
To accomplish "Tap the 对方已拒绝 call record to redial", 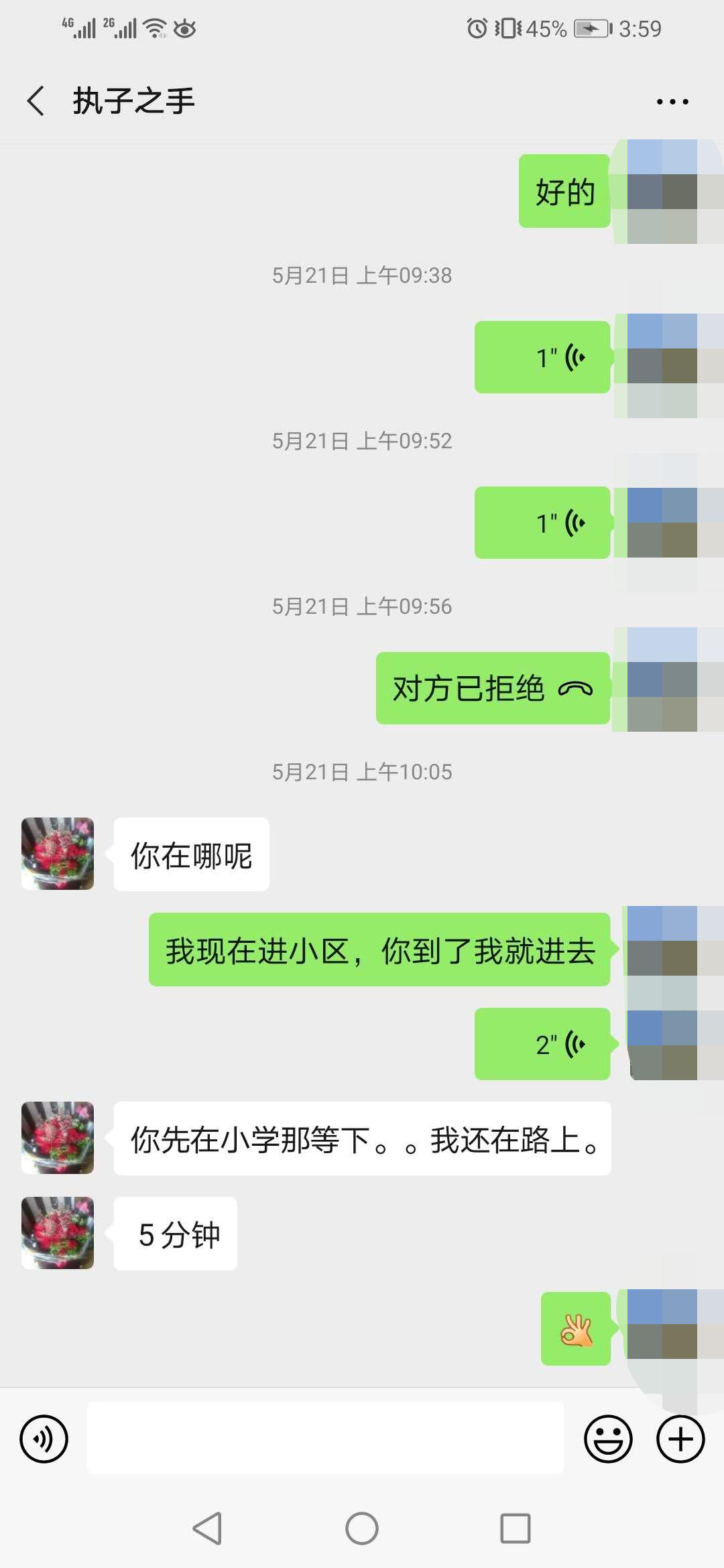I will [x=493, y=688].
